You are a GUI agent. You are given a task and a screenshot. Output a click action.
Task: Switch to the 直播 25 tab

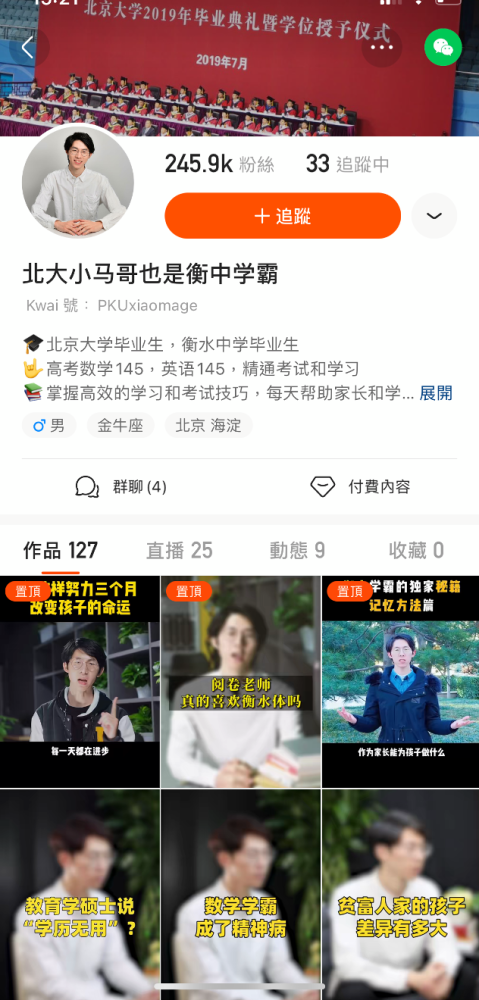179,550
